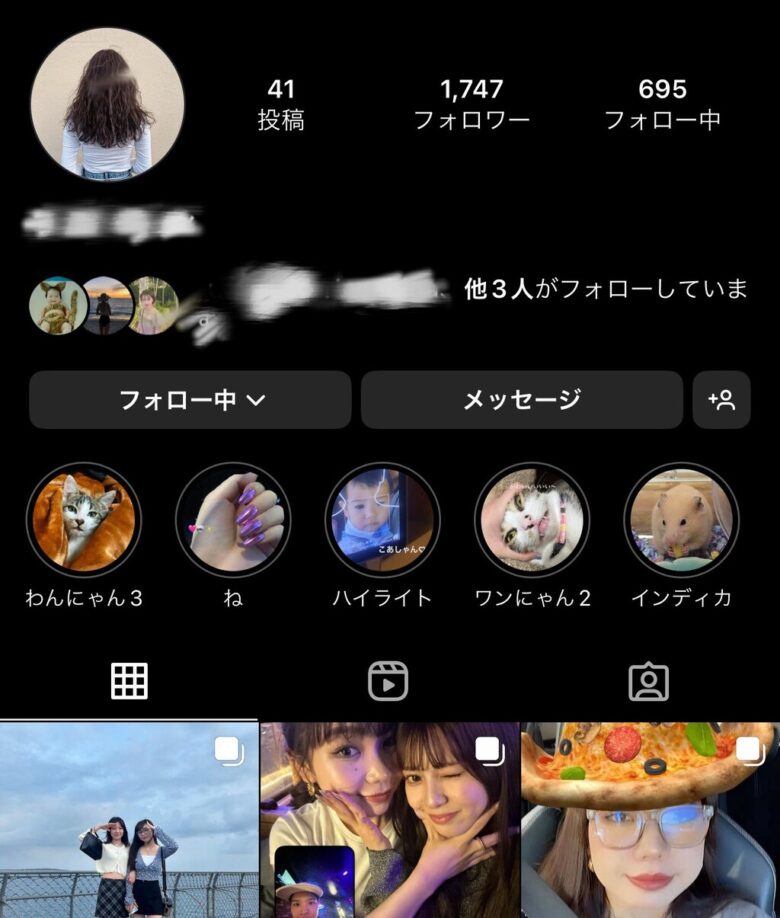Open the post of two girls winking

389,820
